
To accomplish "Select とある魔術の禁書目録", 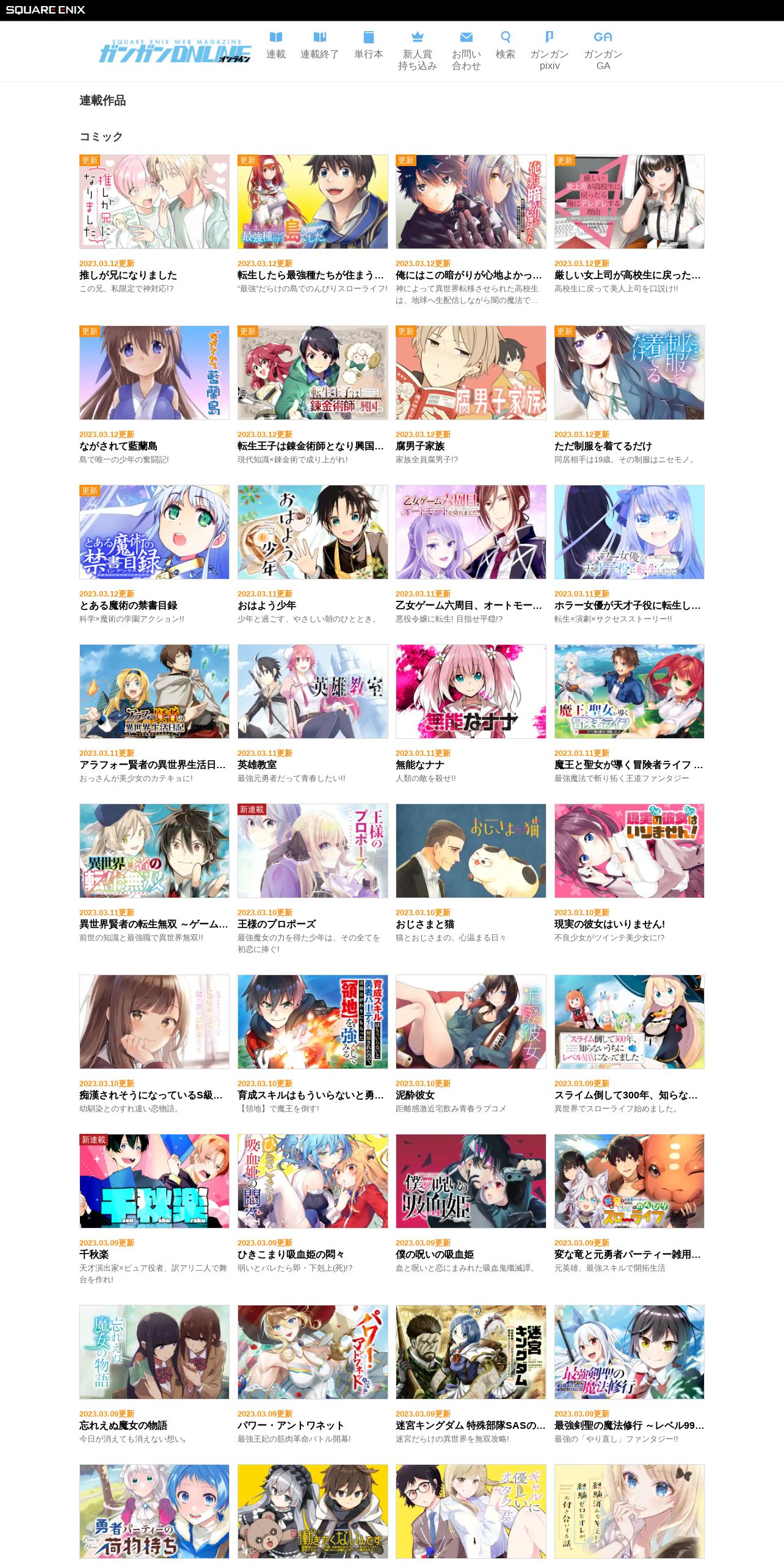I will point(154,532).
